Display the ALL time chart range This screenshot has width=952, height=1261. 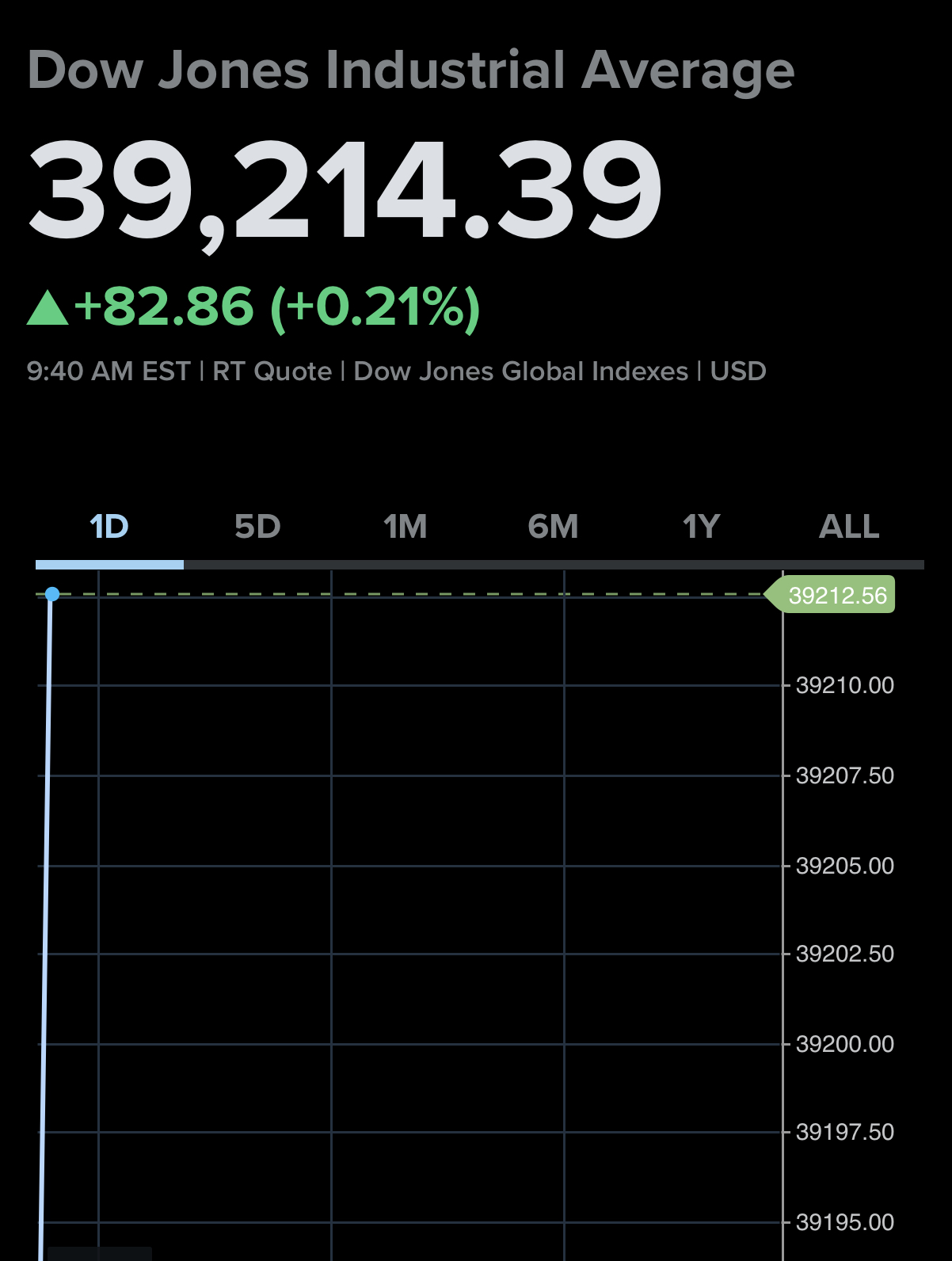click(x=849, y=527)
